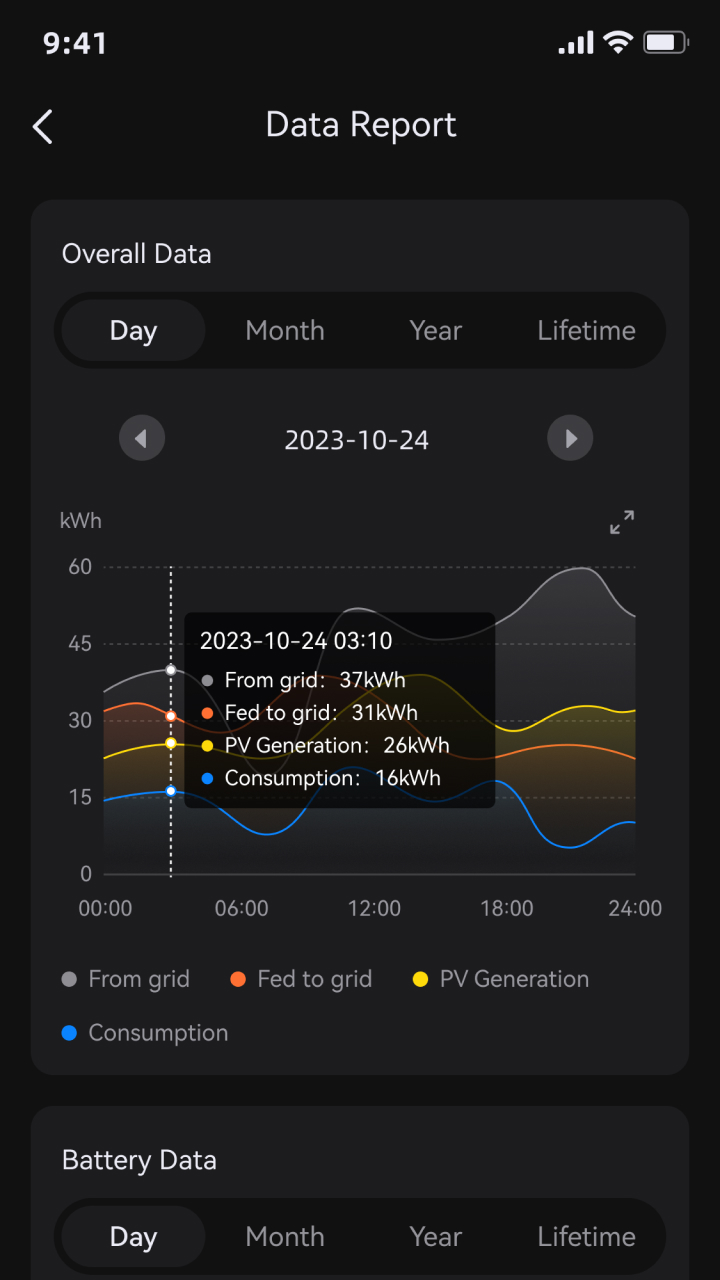
Task: Toggle Consumption legend item
Action: point(145,1033)
